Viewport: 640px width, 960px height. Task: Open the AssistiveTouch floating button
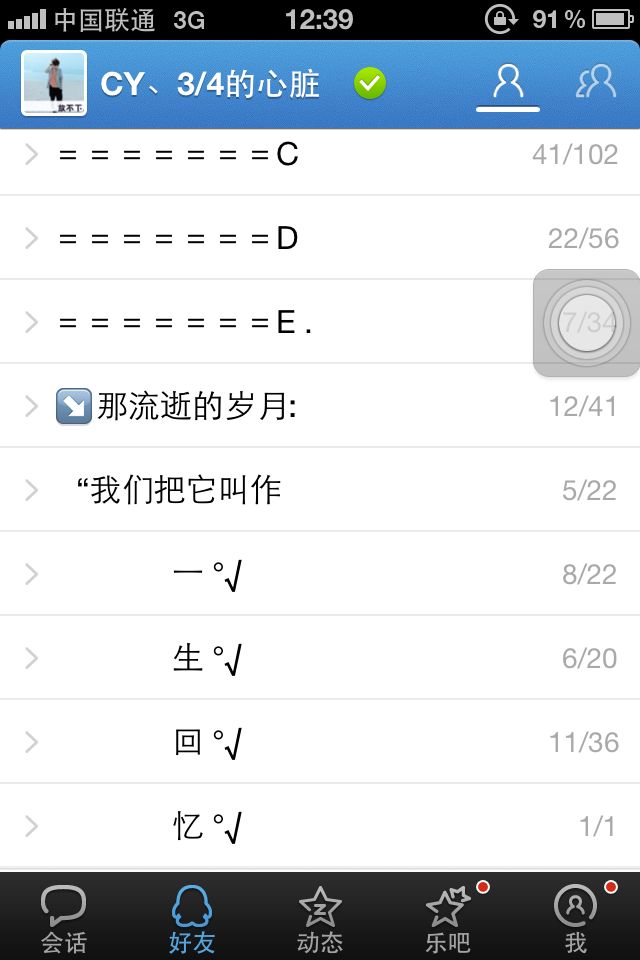586,323
